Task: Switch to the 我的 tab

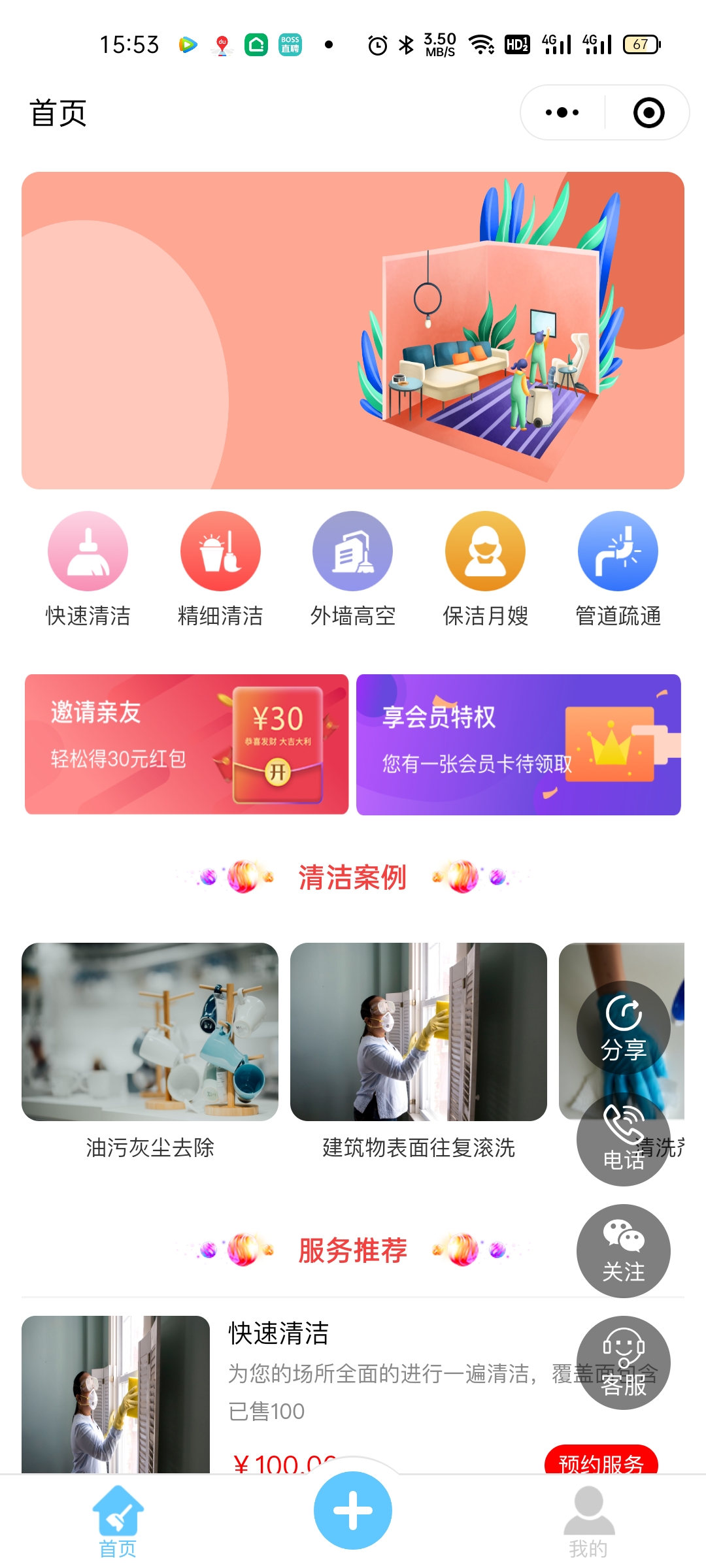Action: point(588,1522)
